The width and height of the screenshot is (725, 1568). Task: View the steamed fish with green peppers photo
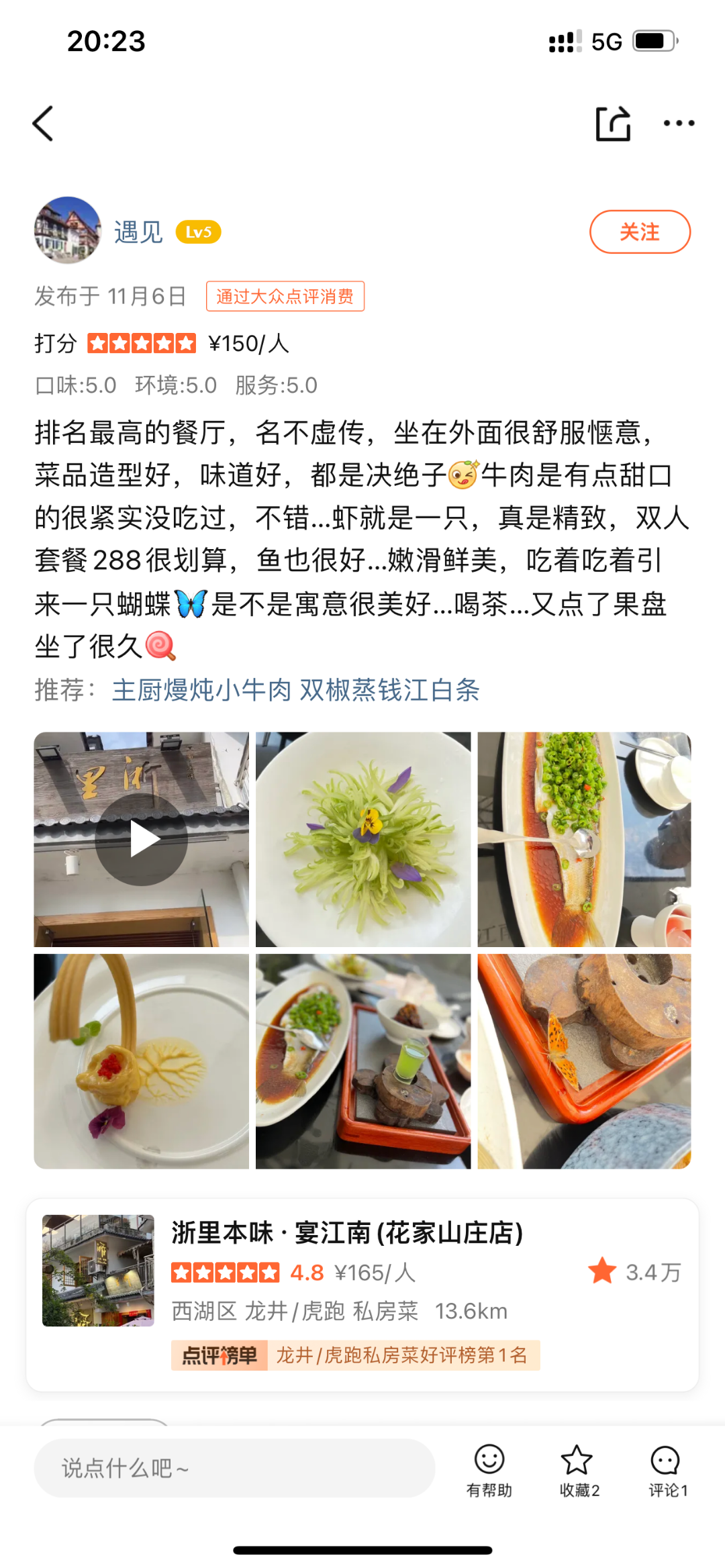click(584, 839)
